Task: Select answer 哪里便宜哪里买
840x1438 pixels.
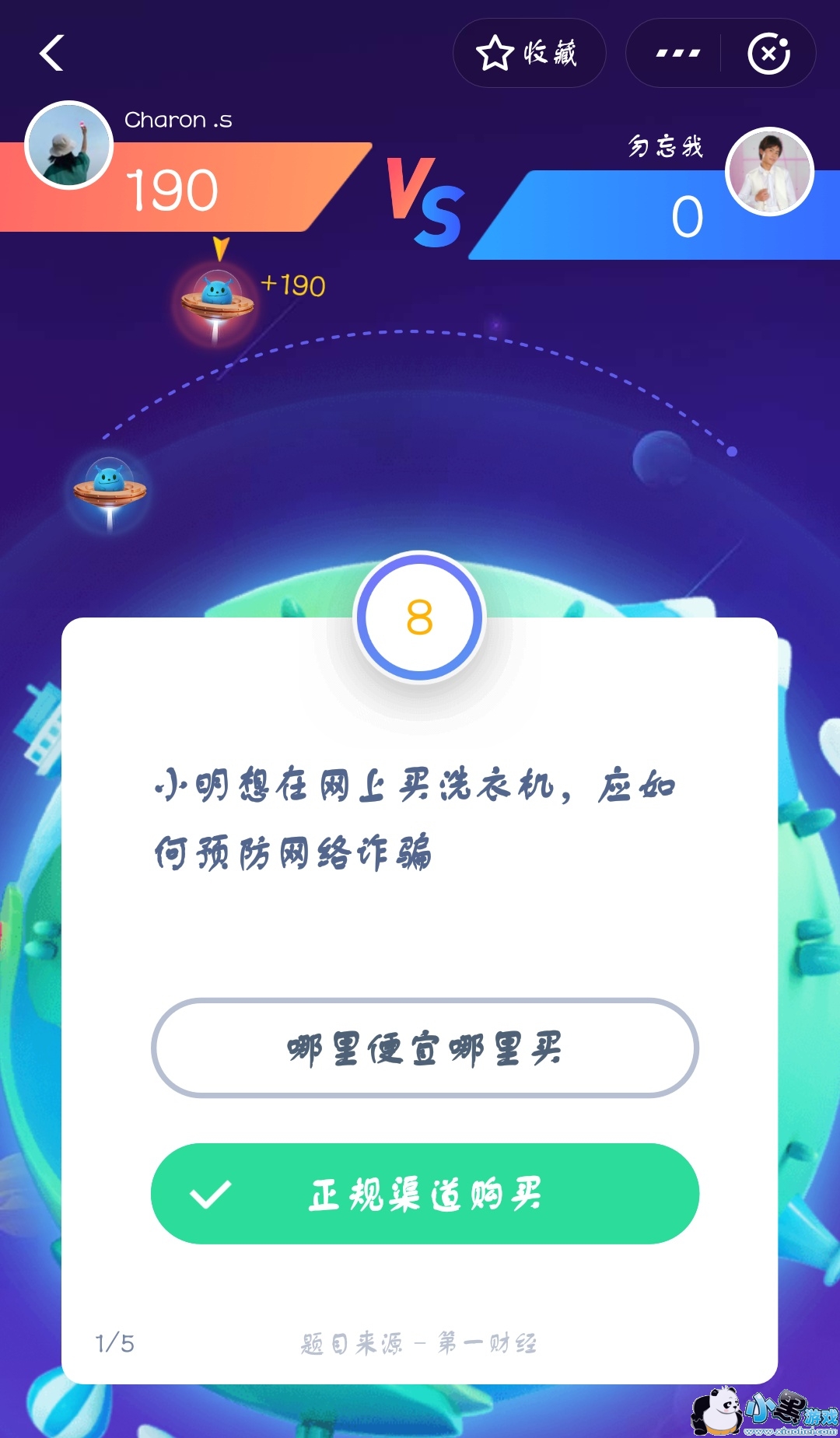Action: [425, 1048]
